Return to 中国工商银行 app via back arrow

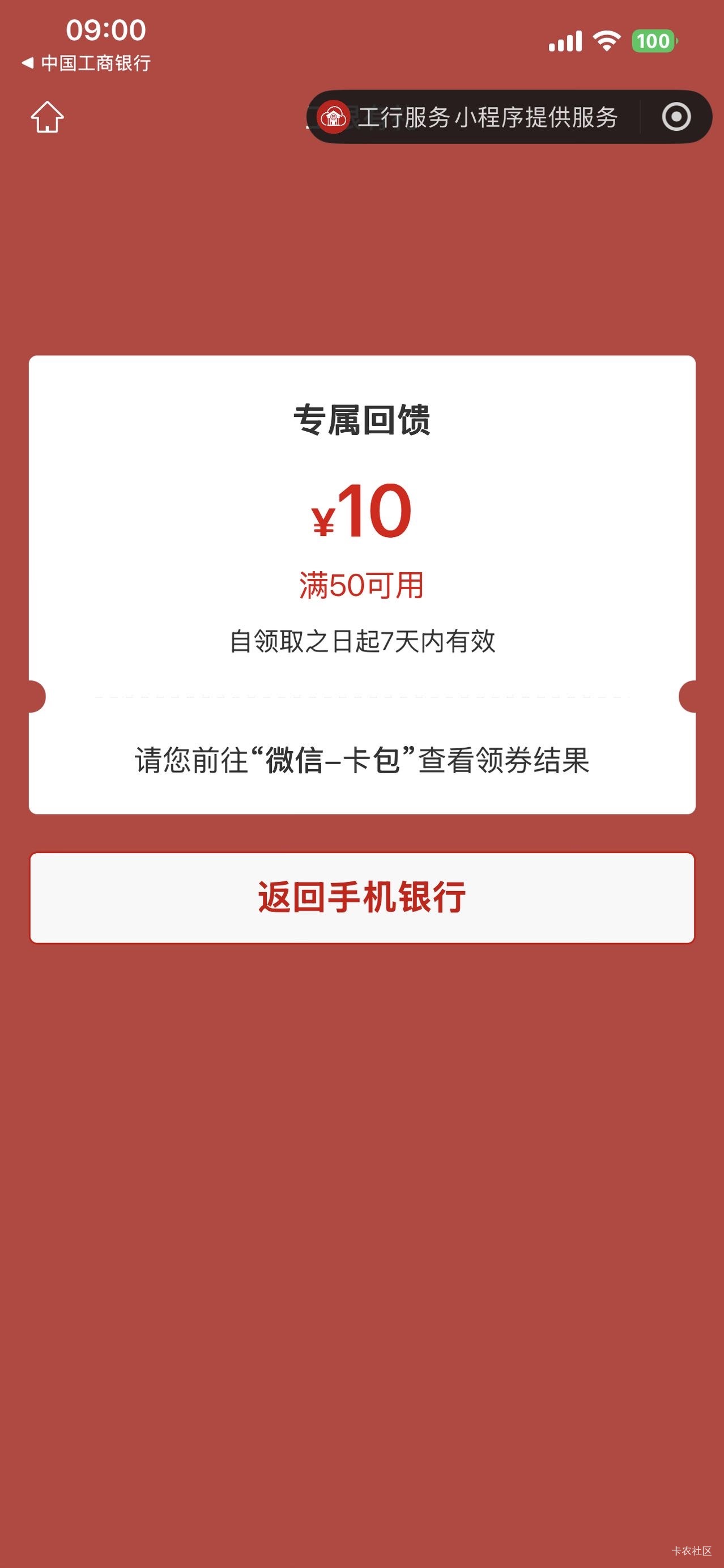[85, 63]
